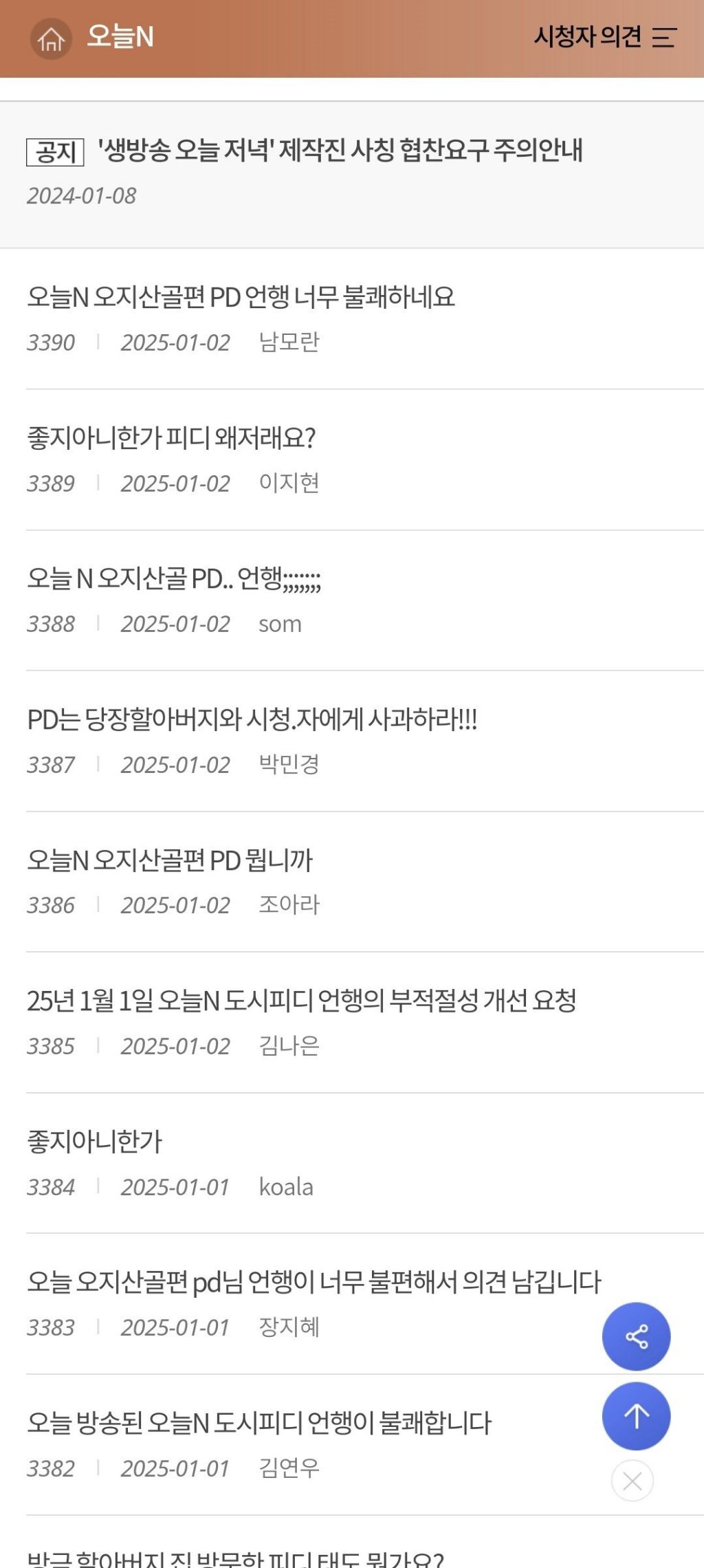Click post number 3387 in the list
The width and height of the screenshot is (704, 1568).
click(52, 763)
